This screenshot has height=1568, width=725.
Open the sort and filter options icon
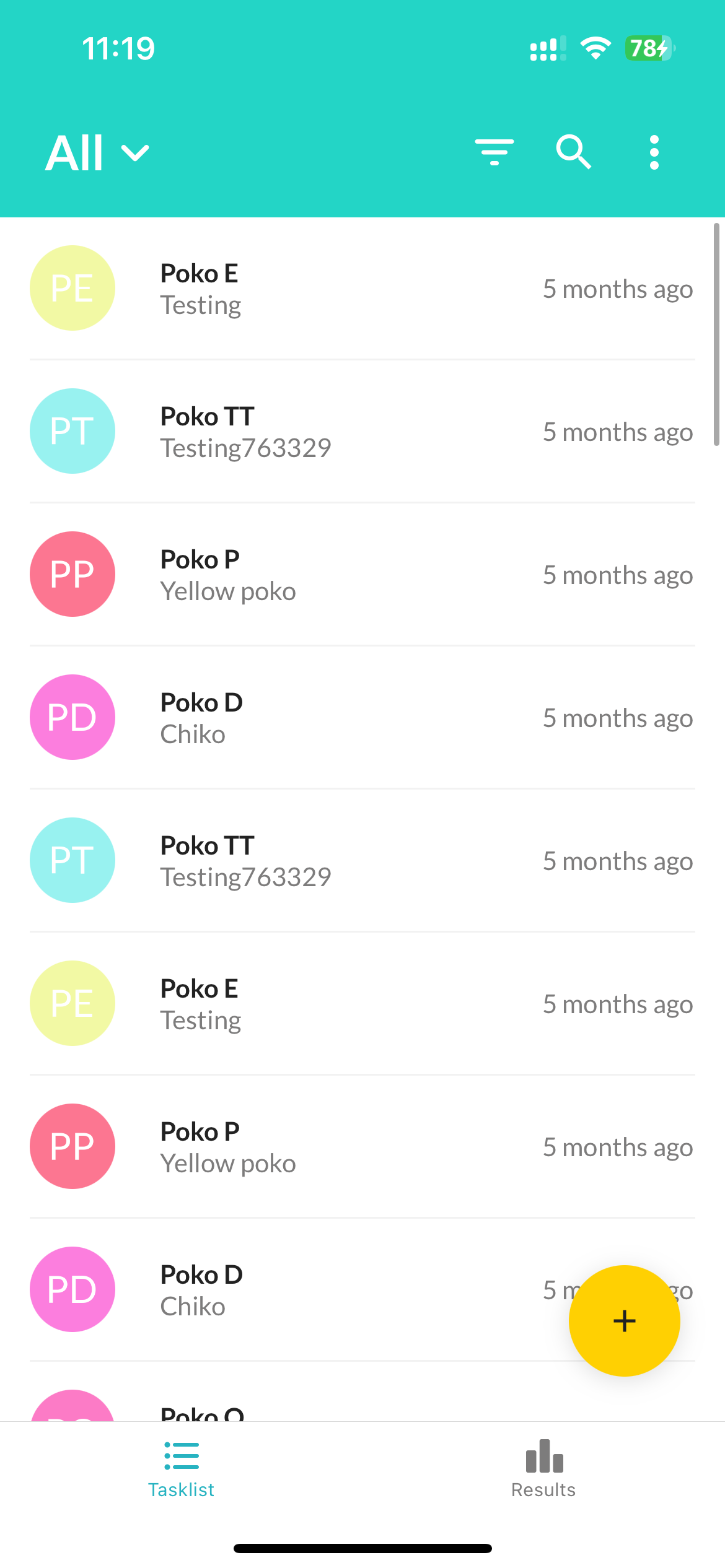click(x=494, y=152)
